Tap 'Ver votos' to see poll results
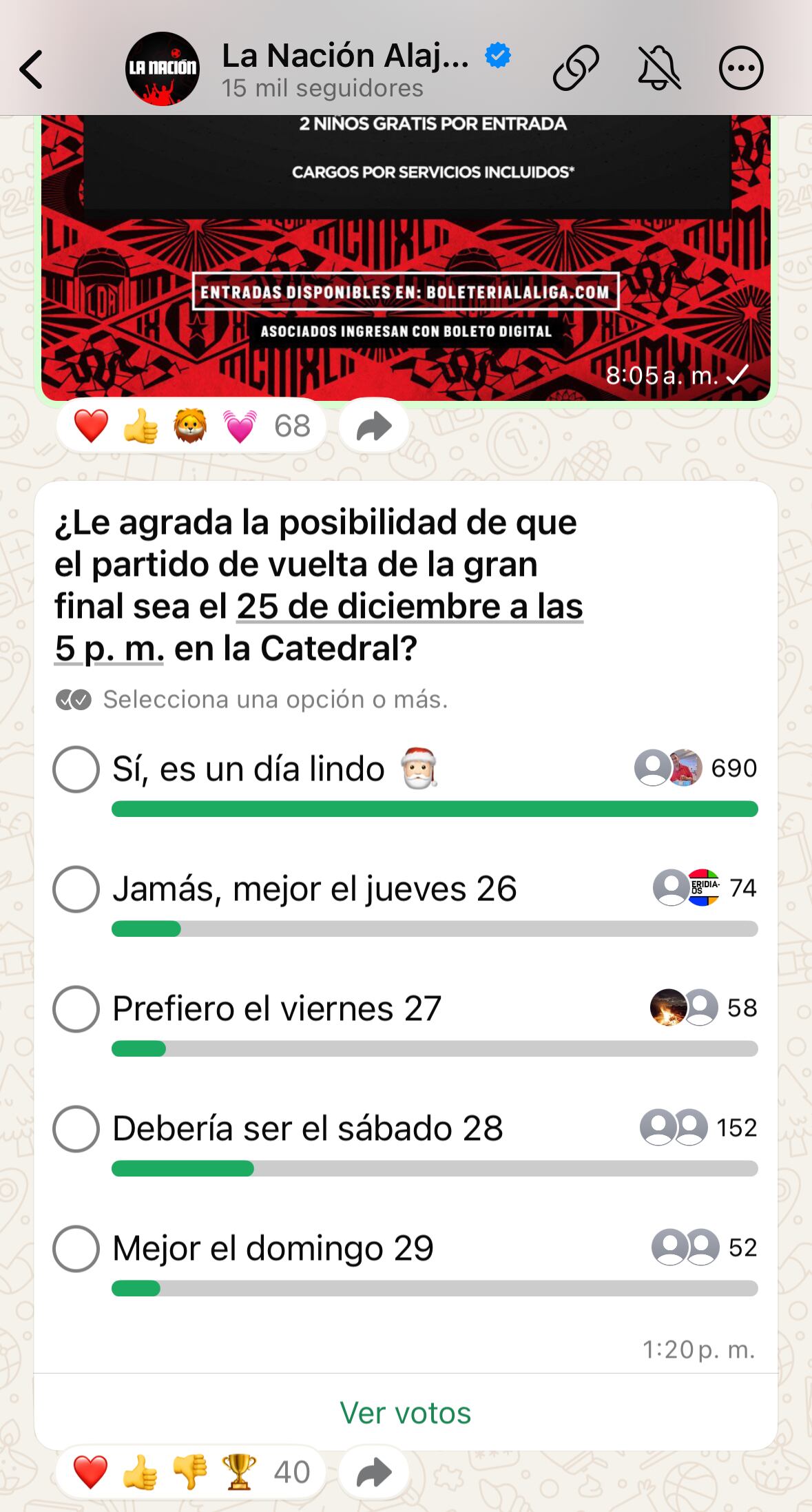Viewport: 812px width, 1512px height. [406, 1411]
